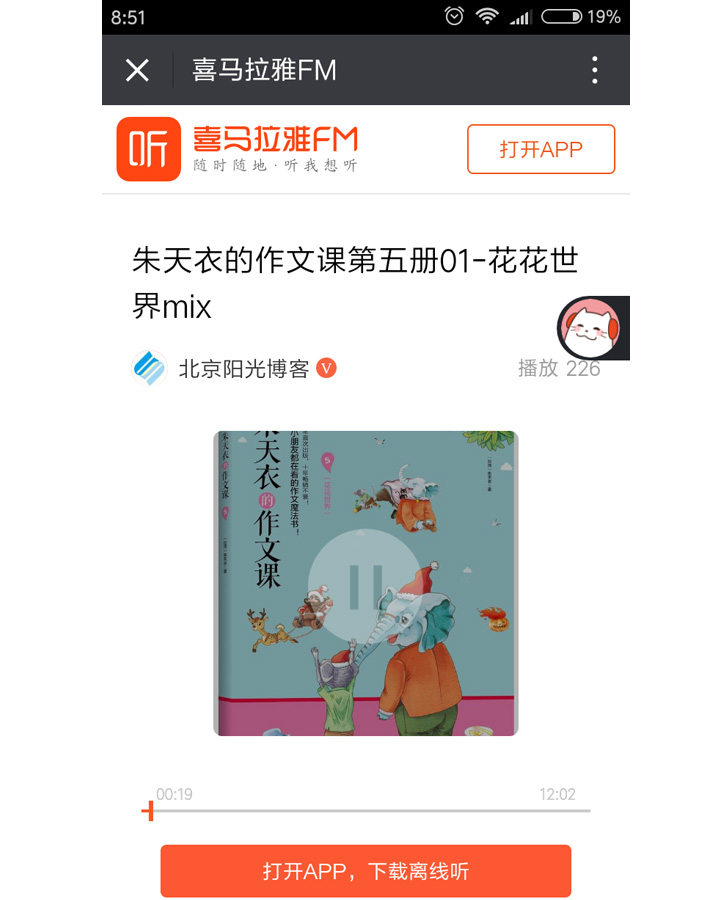Tap the floating cat mascot icon
720x900 pixels.
(x=591, y=328)
